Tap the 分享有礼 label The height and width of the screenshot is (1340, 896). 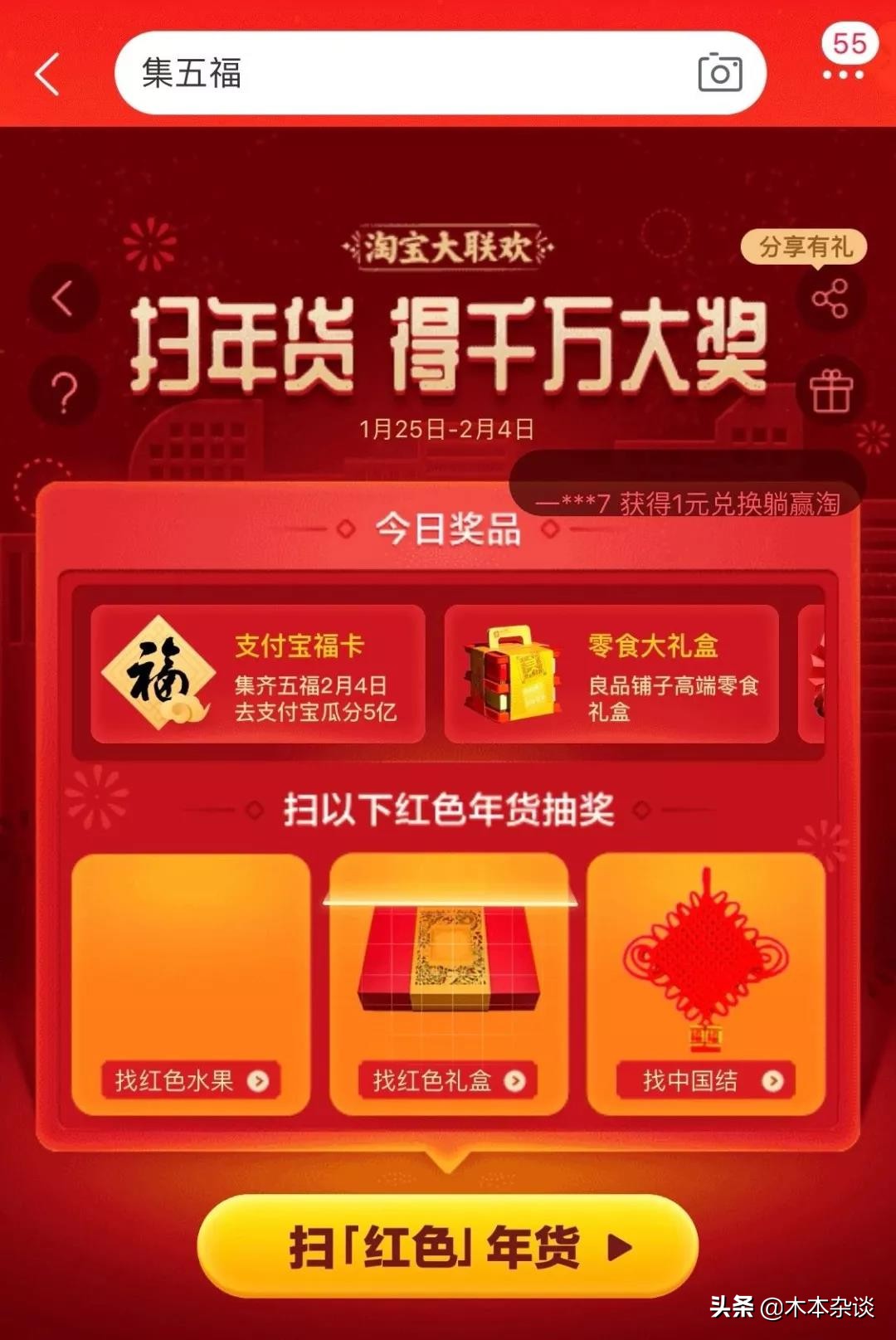(805, 246)
